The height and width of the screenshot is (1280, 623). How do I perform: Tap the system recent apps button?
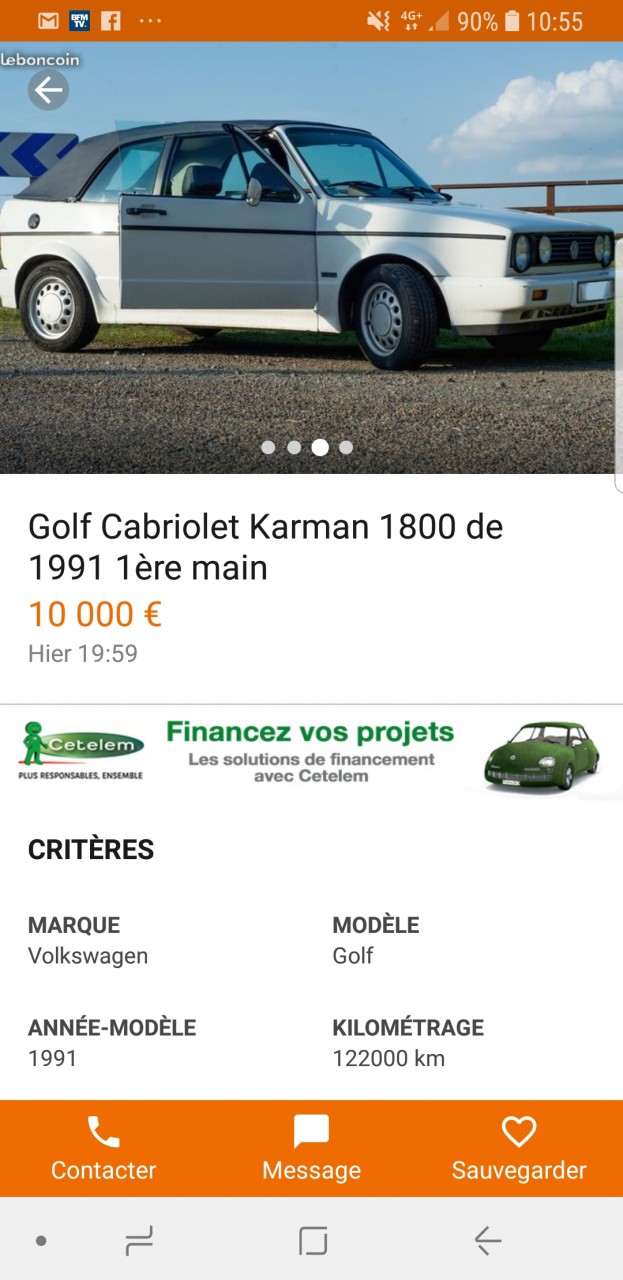coord(139,1241)
